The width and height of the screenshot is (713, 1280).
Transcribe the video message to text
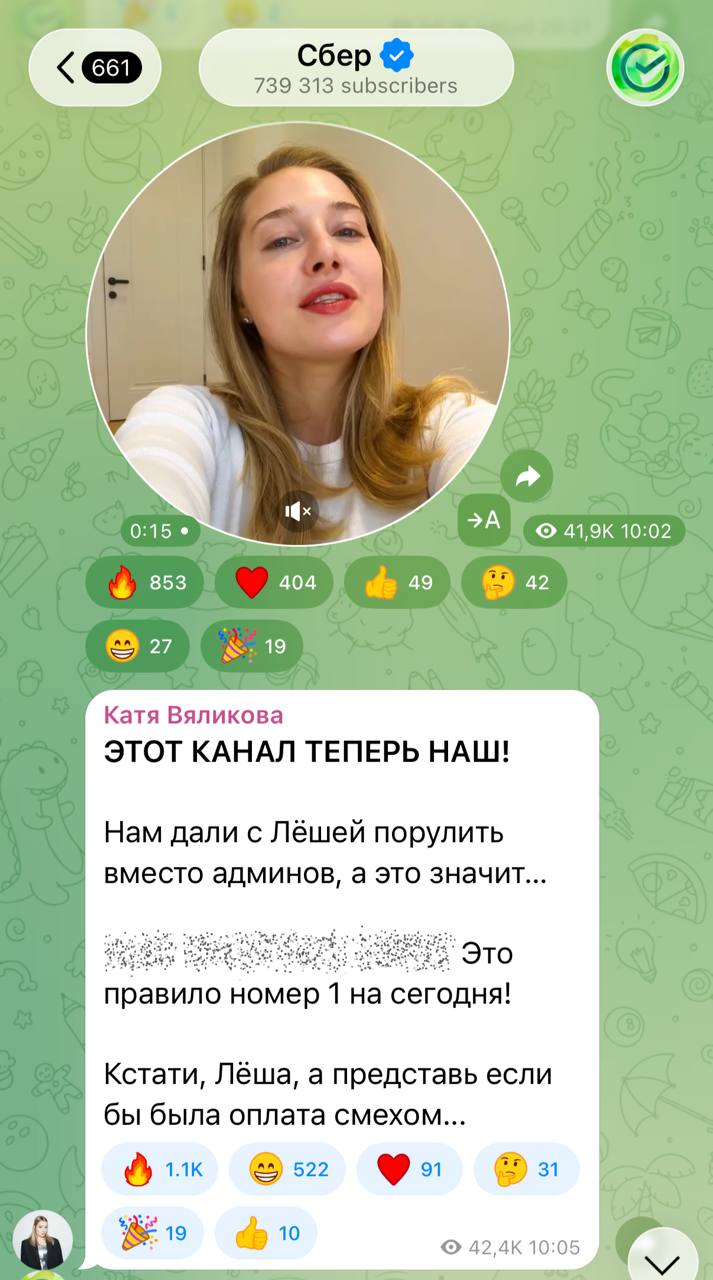[x=484, y=519]
